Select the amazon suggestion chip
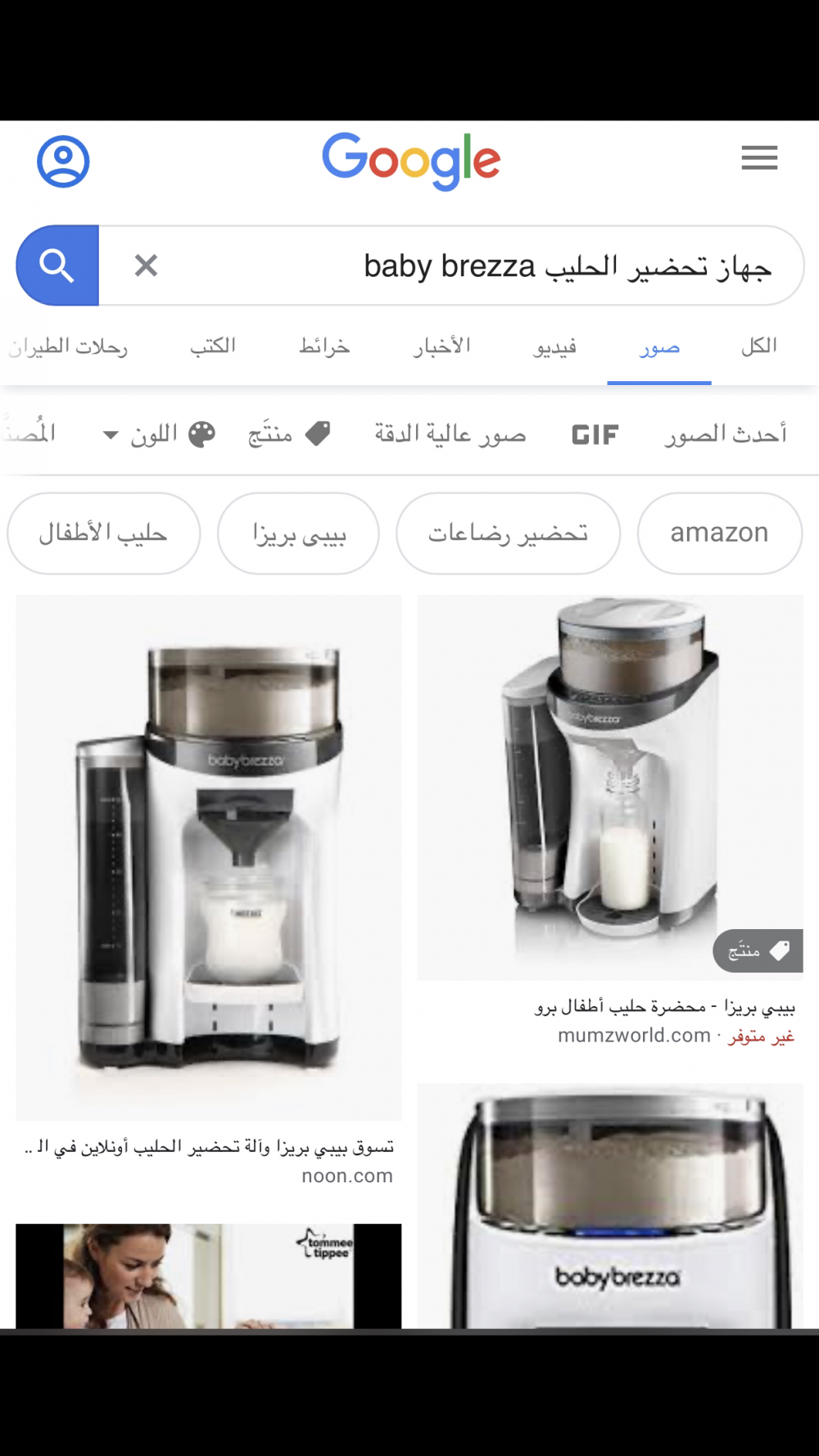819x1456 pixels. tap(719, 533)
